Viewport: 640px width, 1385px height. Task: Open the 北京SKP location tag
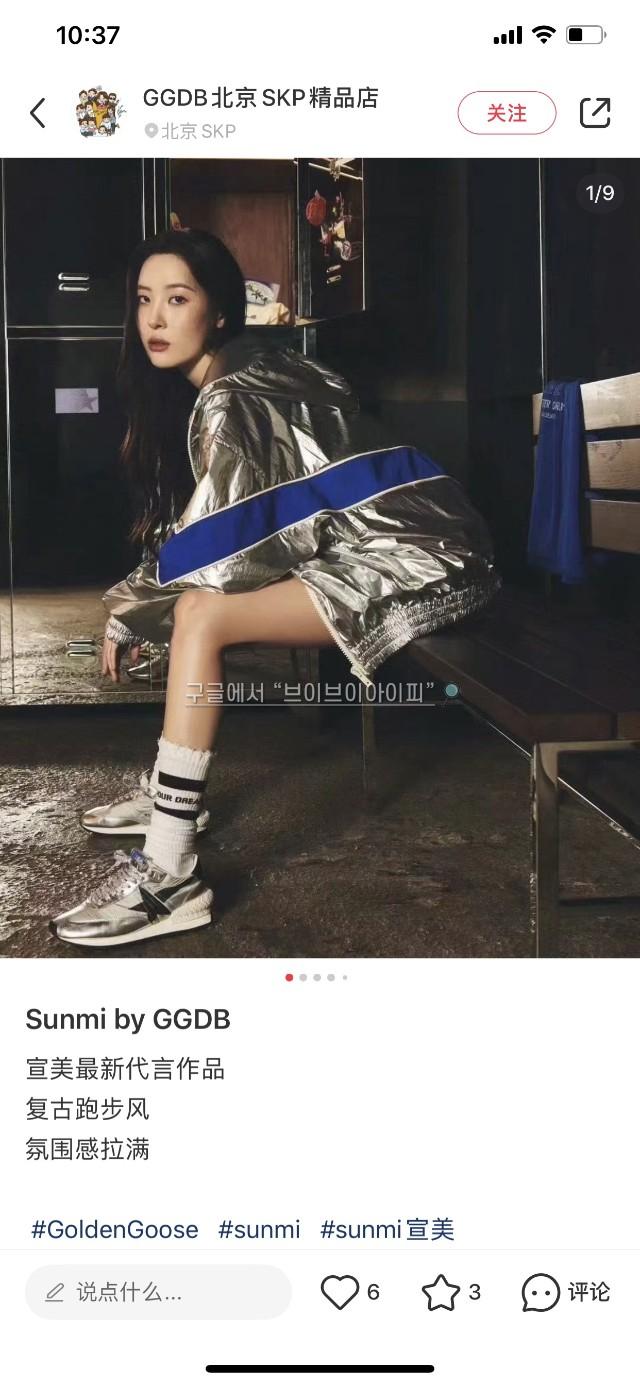(x=191, y=131)
